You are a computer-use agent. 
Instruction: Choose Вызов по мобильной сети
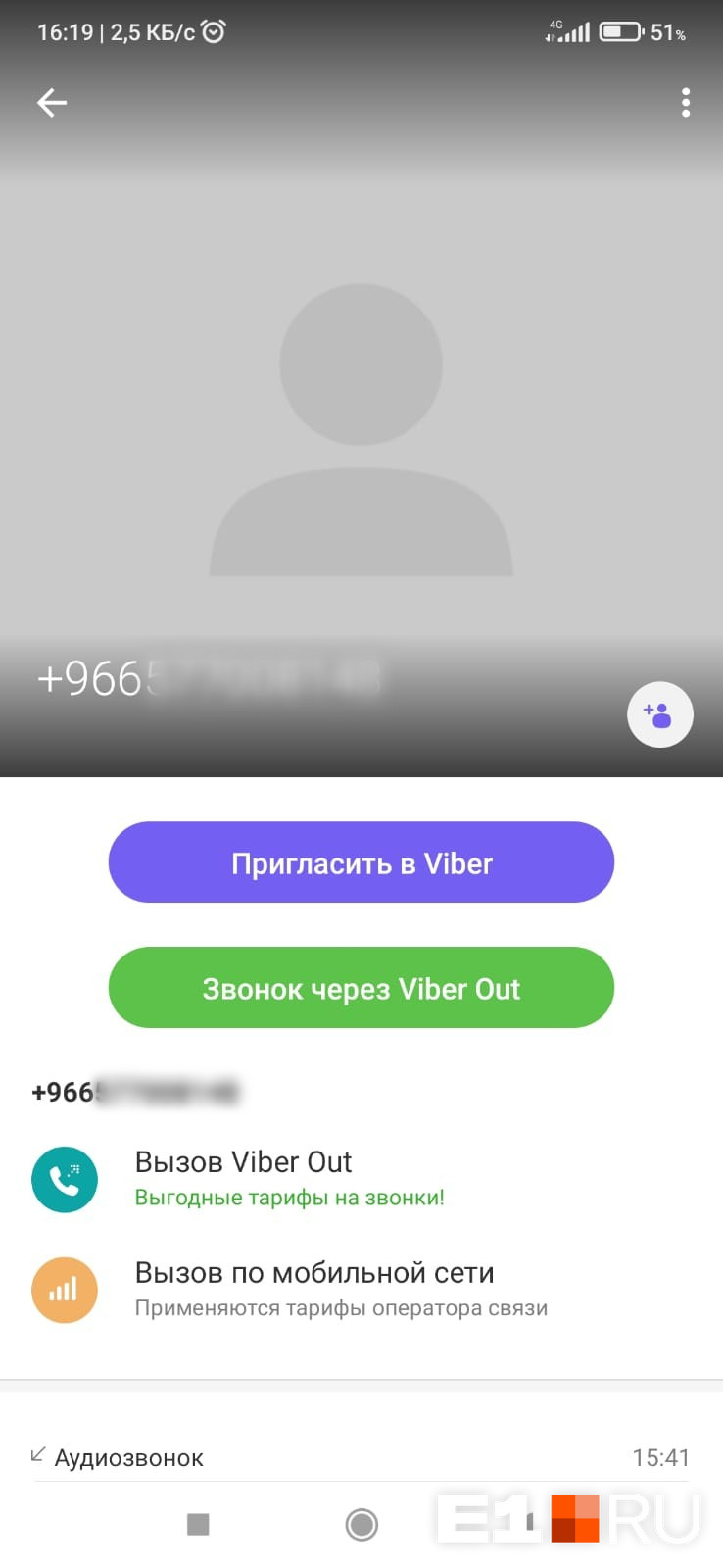pyautogui.click(x=313, y=1288)
